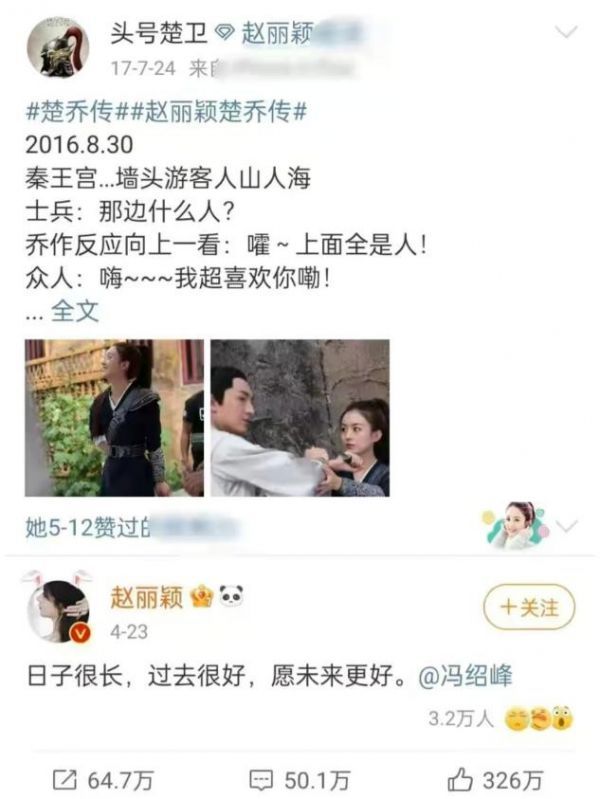Open the 头号楚卫 username

[x=158, y=33]
